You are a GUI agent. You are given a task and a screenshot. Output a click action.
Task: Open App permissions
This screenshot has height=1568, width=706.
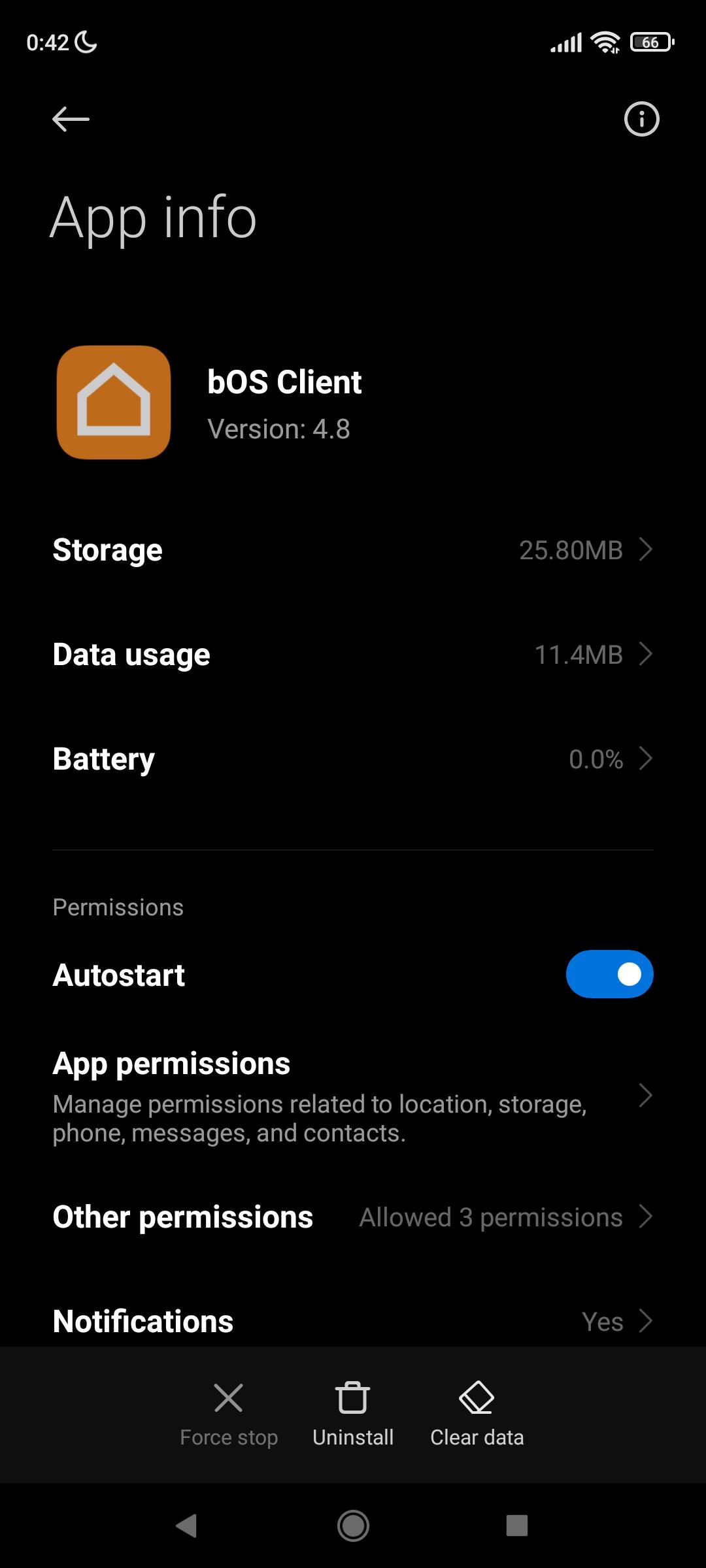(353, 1096)
